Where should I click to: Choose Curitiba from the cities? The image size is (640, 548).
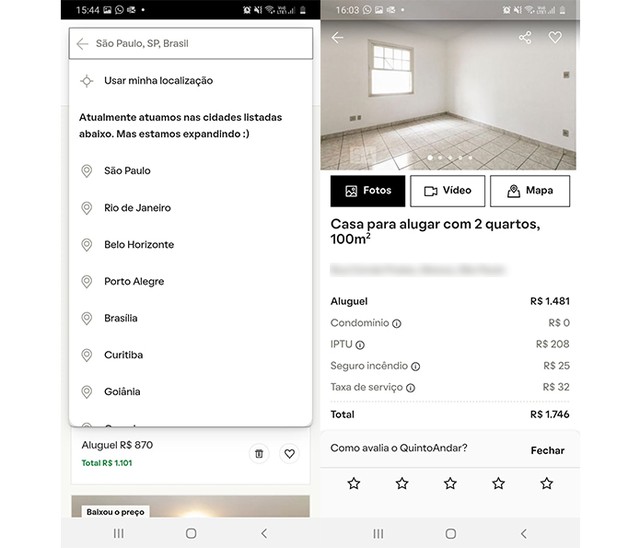[123, 355]
